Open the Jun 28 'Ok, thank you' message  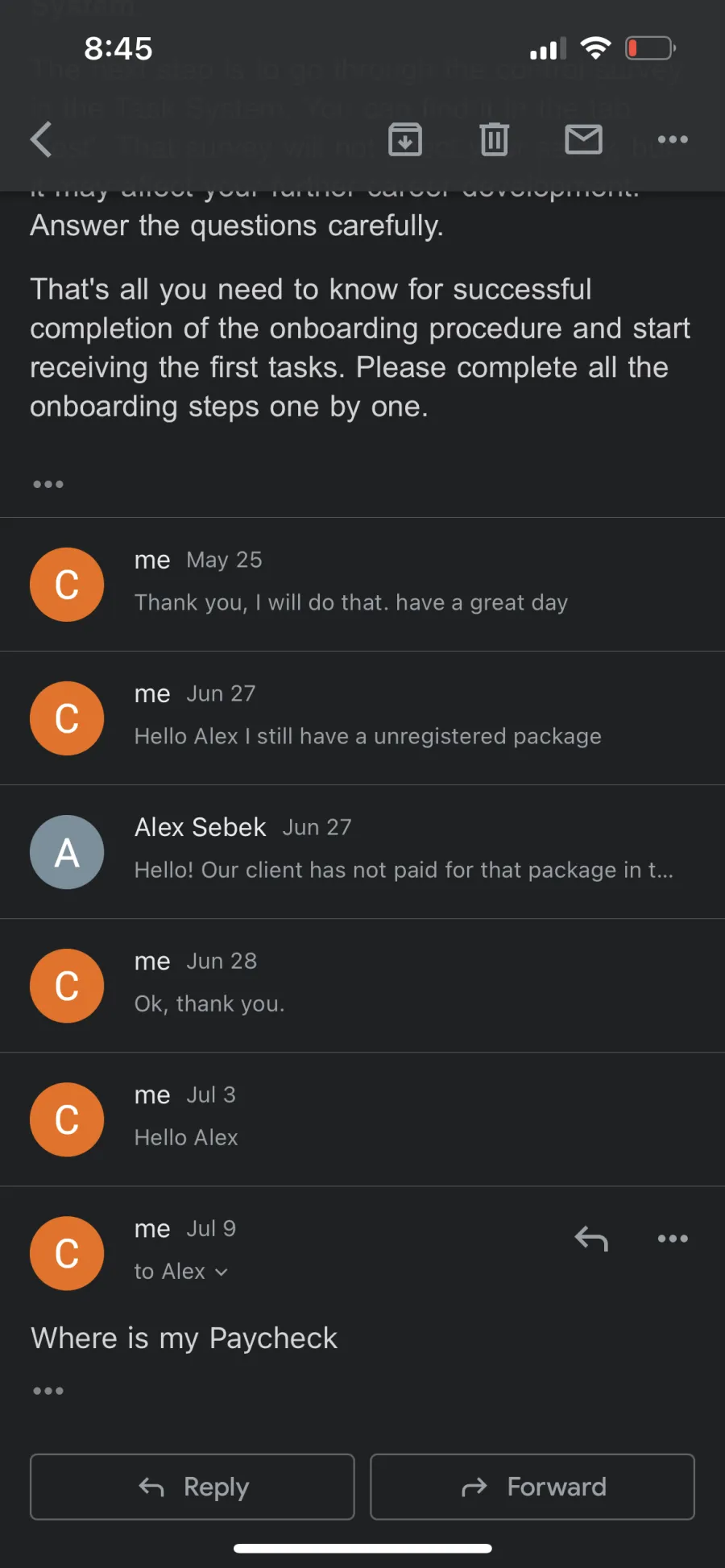tap(362, 985)
